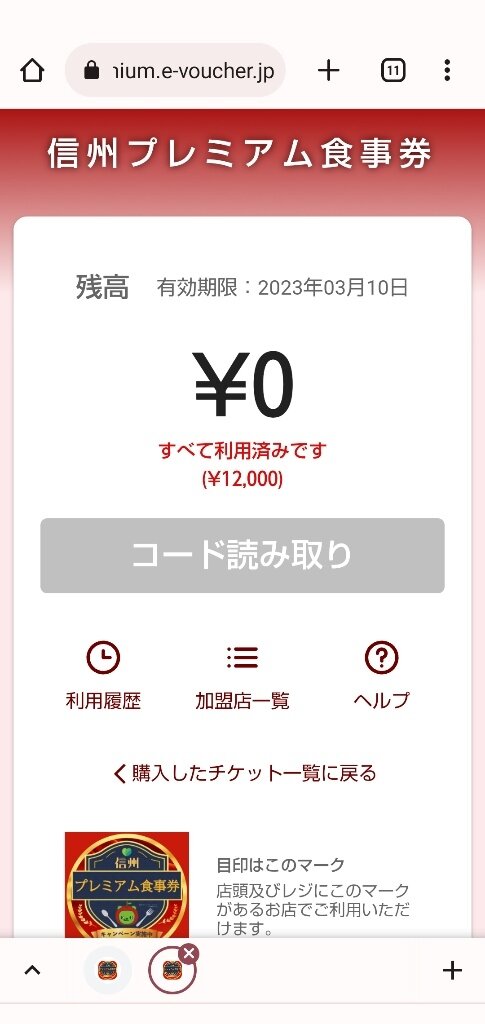The width and height of the screenshot is (485, 1024).
Task: Open a new tab with the top plus icon
Action: coord(329,71)
